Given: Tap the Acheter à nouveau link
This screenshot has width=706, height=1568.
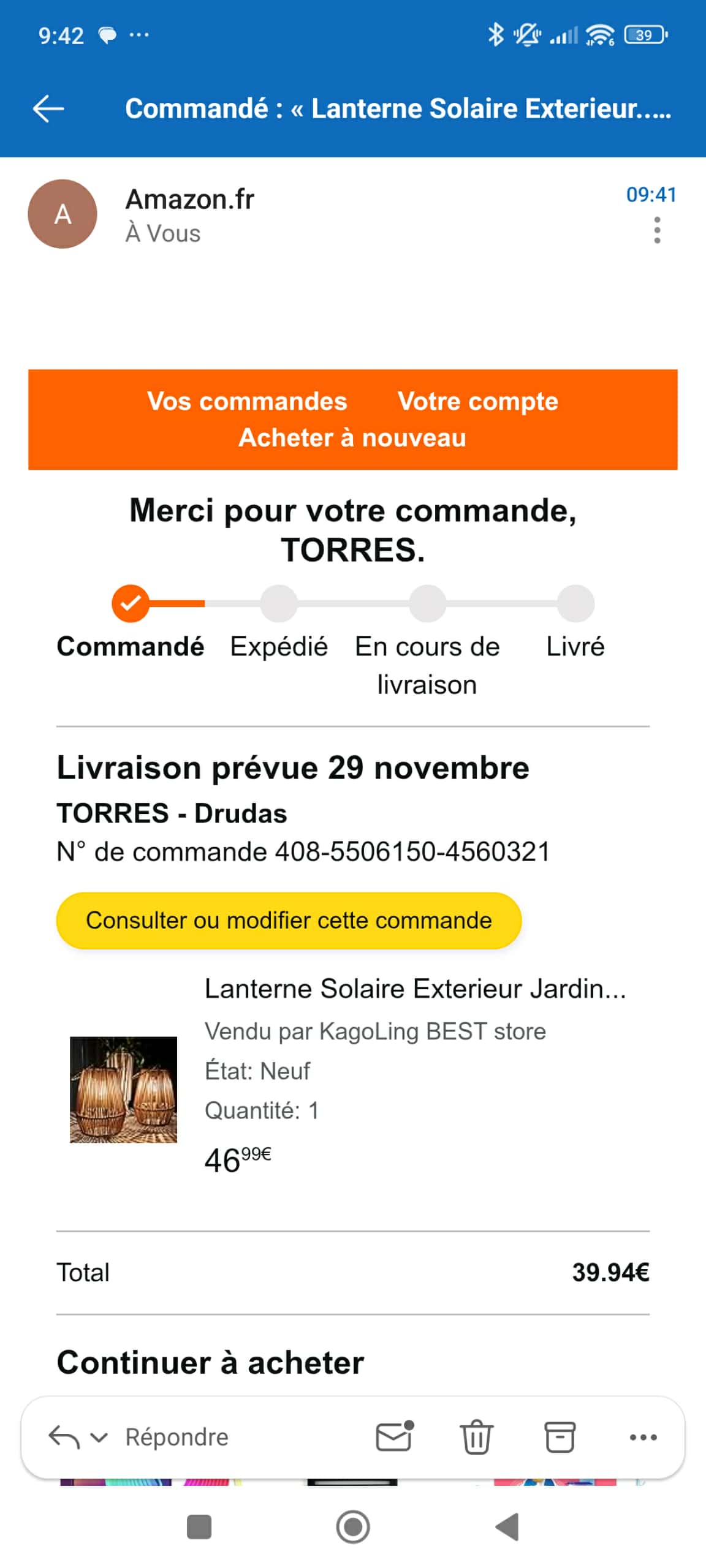Looking at the screenshot, I should tap(352, 437).
